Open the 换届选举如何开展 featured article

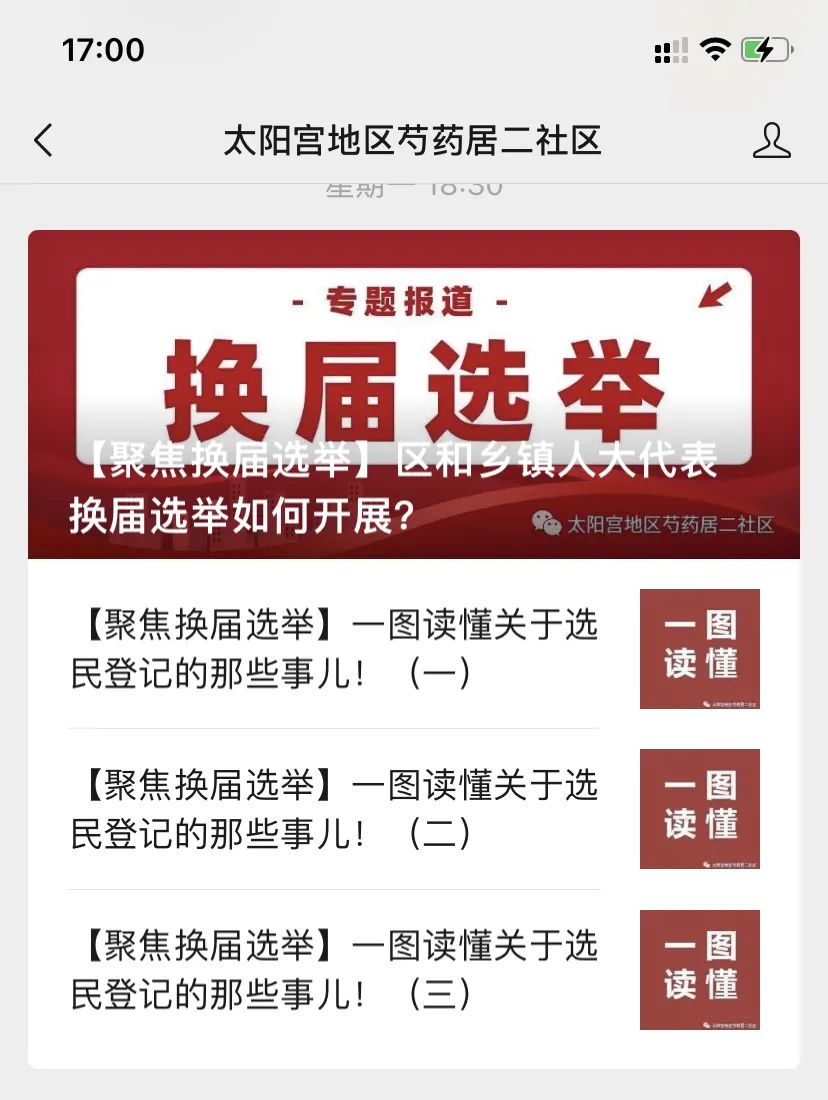coord(413,394)
